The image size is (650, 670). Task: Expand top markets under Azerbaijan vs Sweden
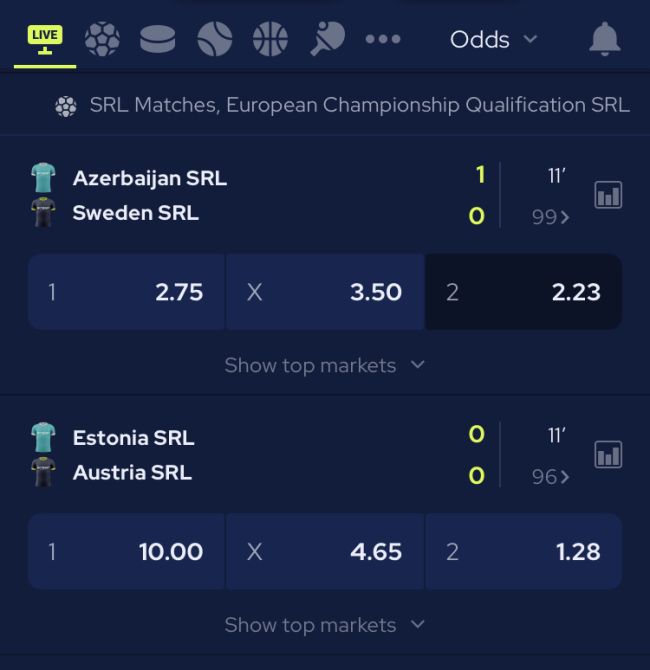325,365
